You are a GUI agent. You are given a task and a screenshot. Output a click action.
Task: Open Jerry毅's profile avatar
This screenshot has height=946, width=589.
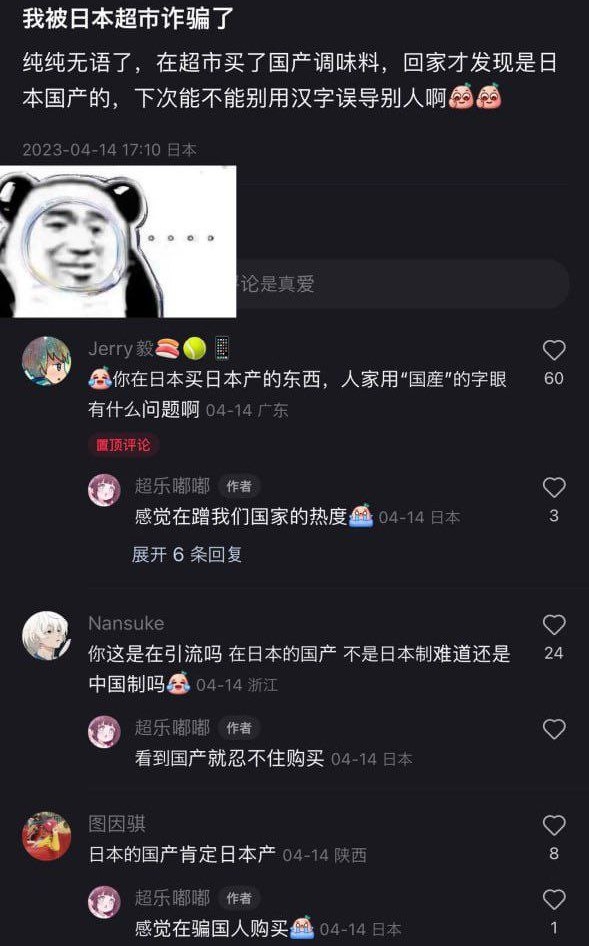[46, 361]
